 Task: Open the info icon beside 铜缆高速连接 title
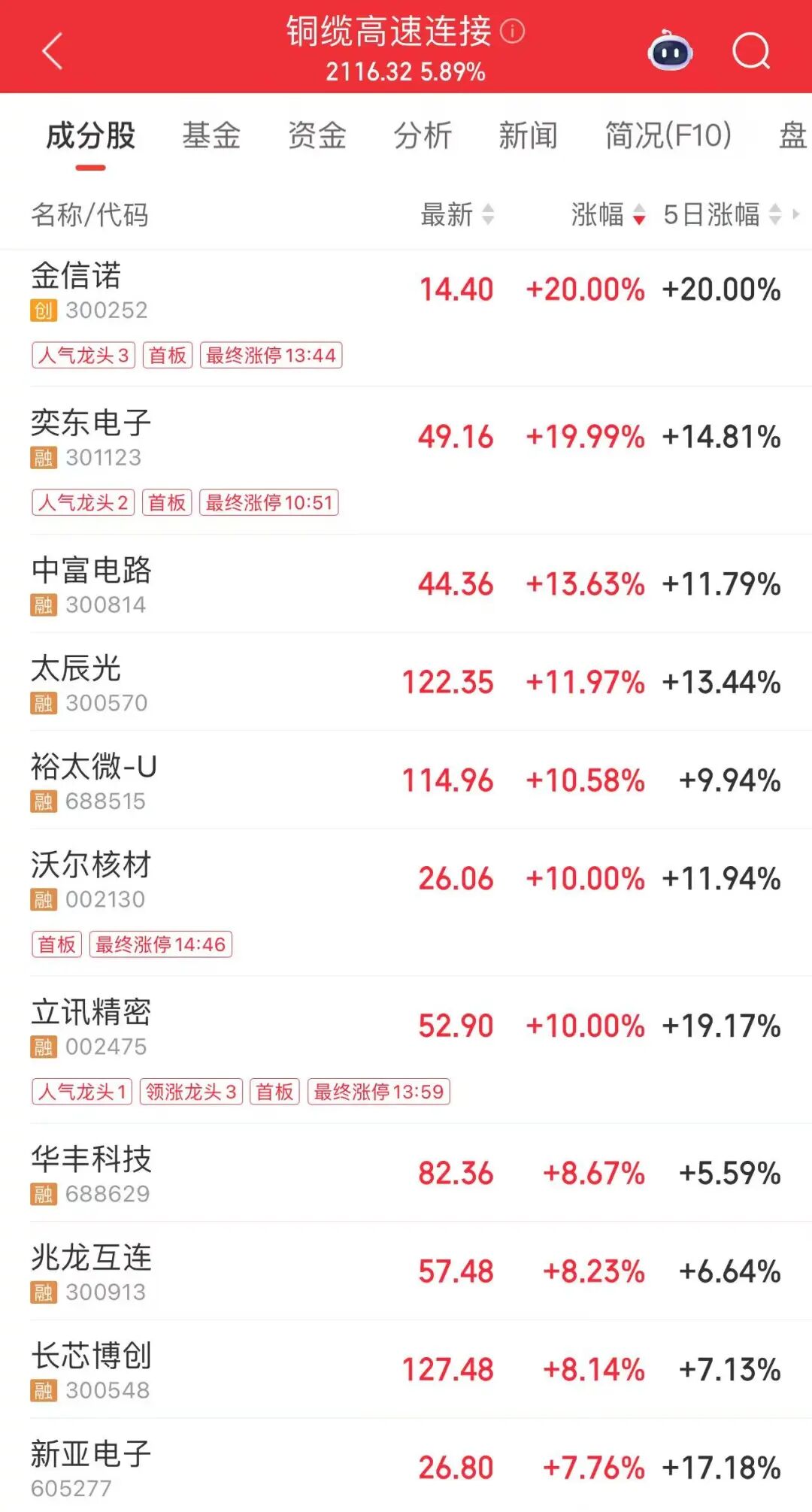(514, 33)
